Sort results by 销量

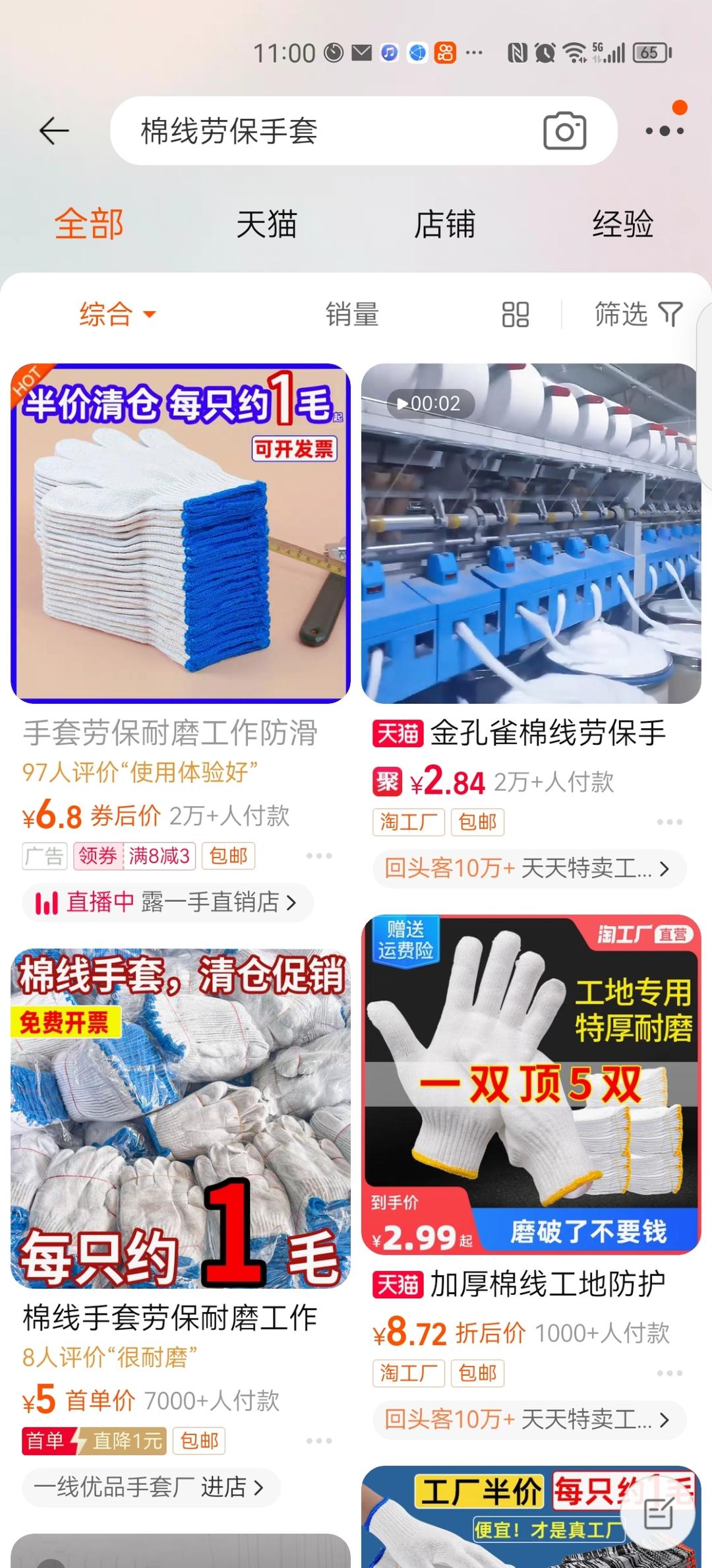(x=353, y=315)
